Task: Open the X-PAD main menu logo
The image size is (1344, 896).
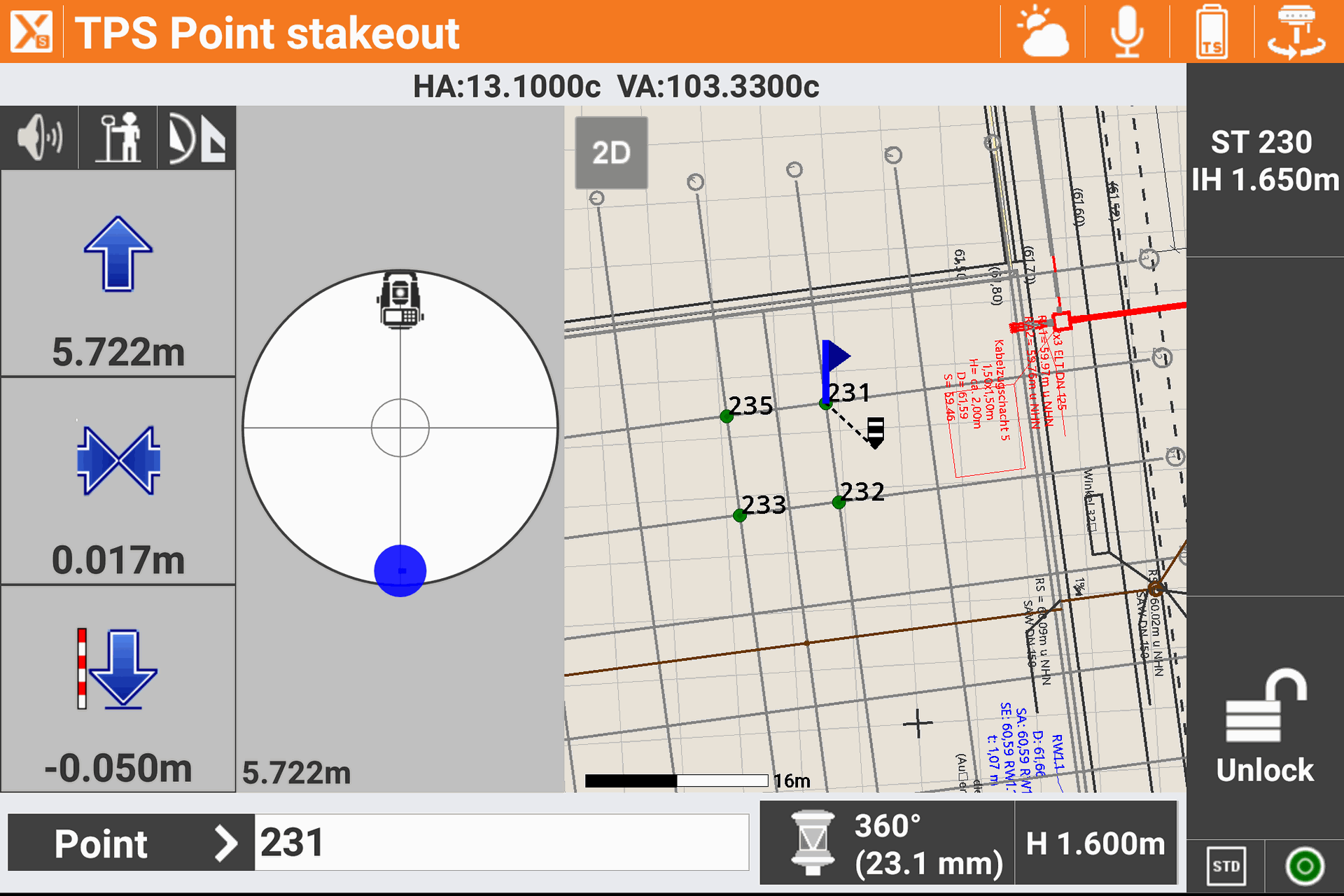Action: click(31, 31)
